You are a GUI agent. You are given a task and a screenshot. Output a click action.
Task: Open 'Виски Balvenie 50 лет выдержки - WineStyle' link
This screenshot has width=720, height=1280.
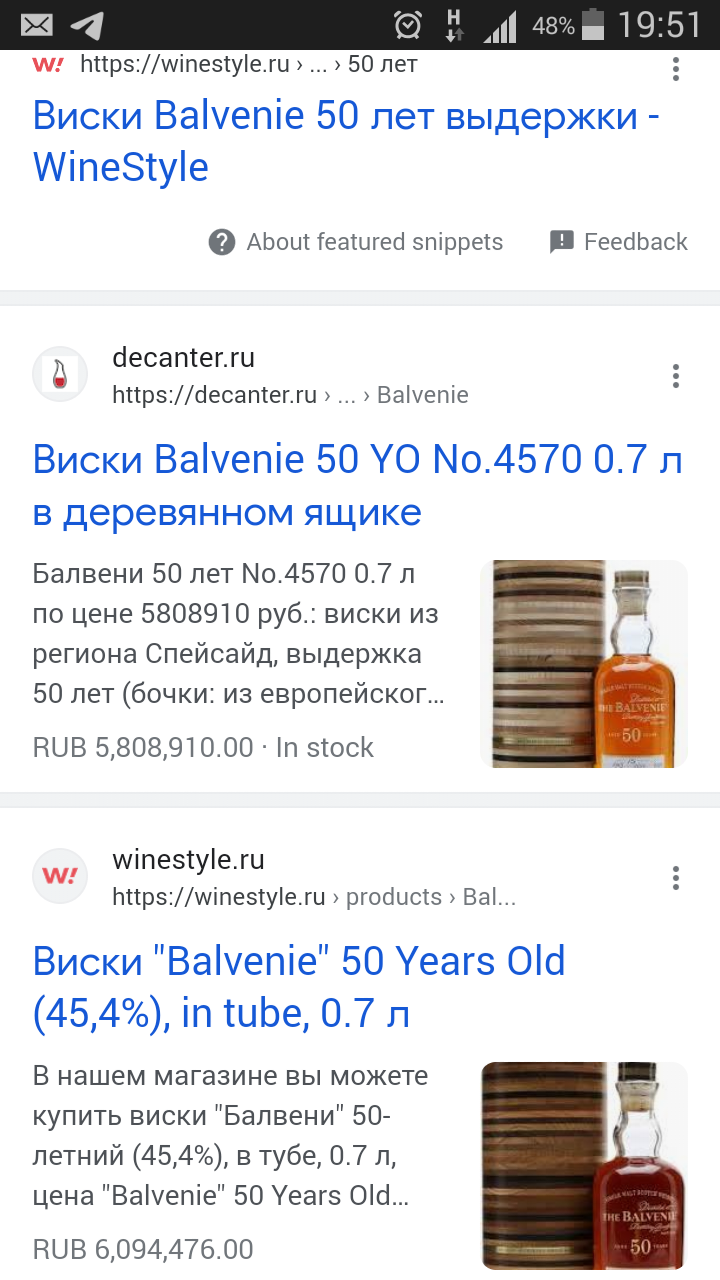[345, 141]
